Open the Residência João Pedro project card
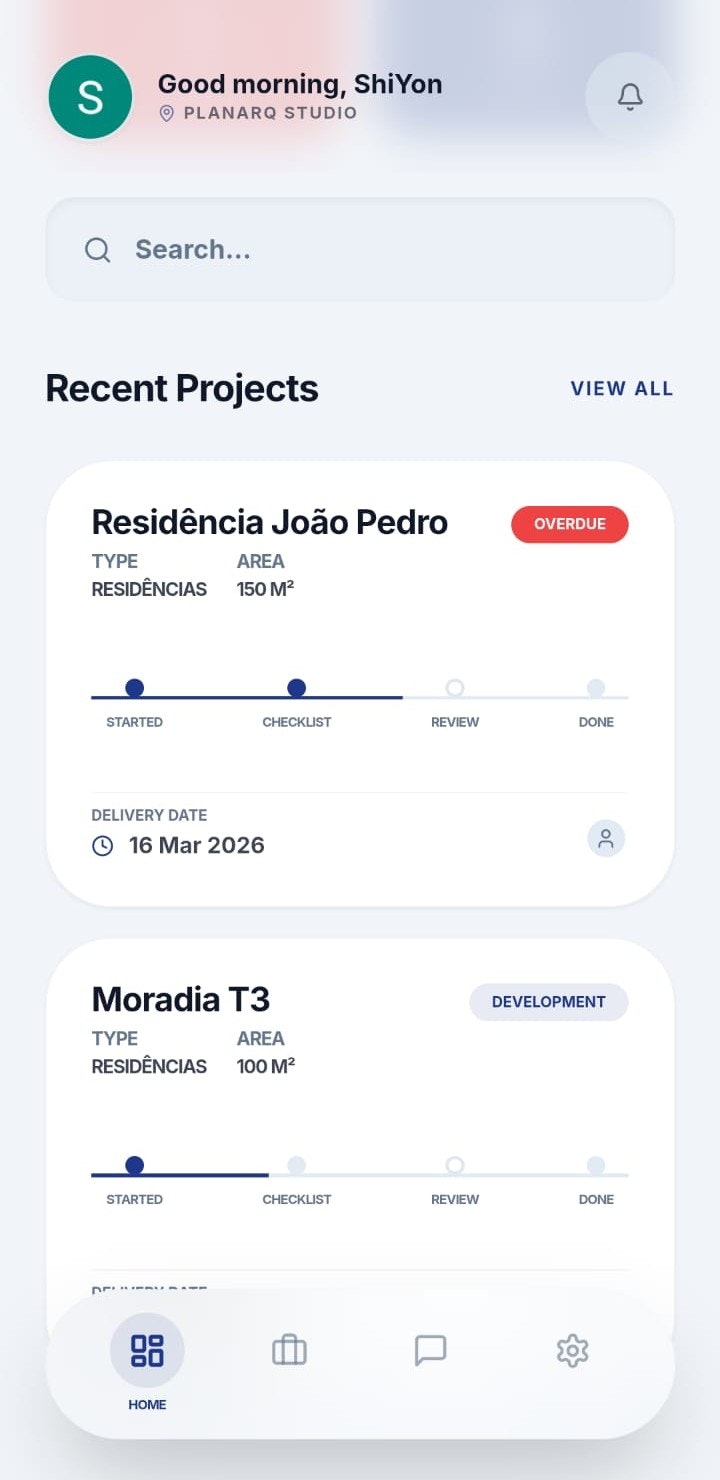 click(x=268, y=522)
